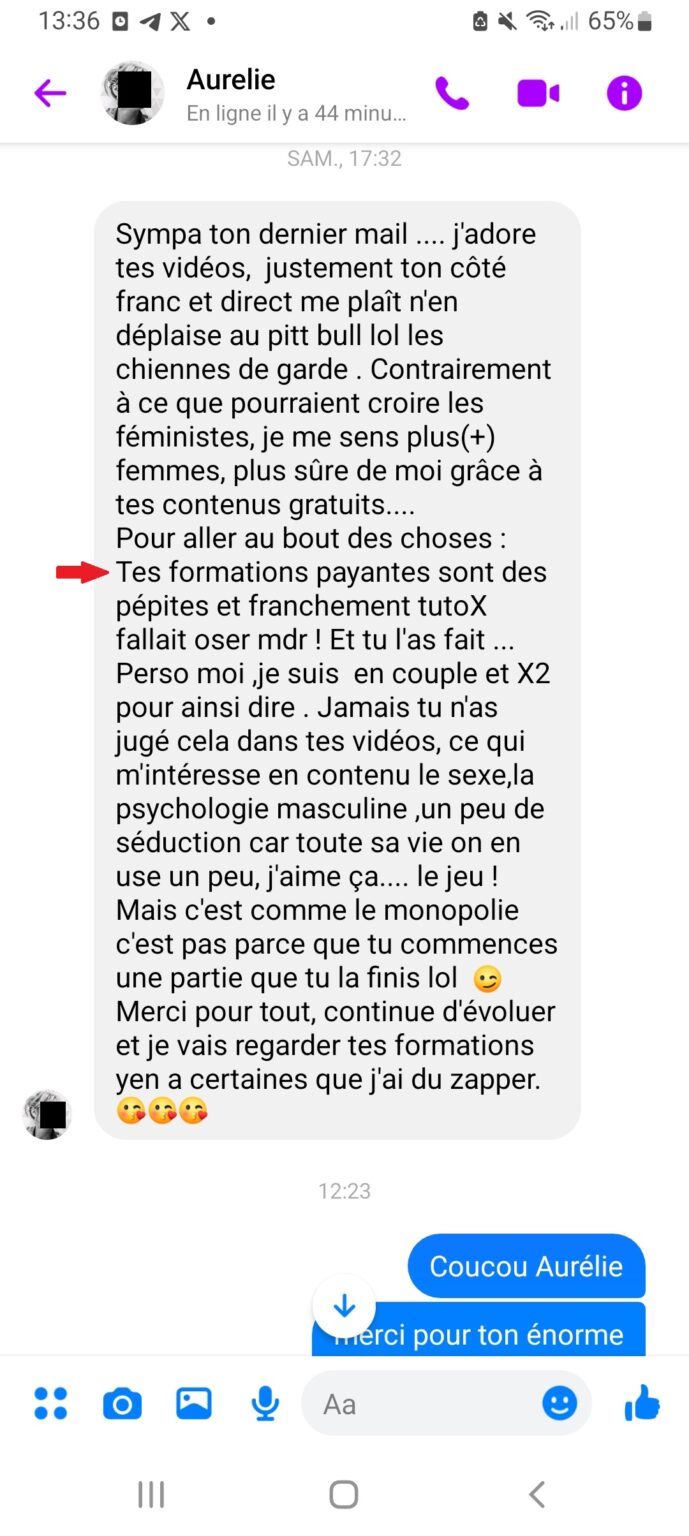689x1536 pixels.
Task: Open the more actions grid
Action: coord(50,1404)
